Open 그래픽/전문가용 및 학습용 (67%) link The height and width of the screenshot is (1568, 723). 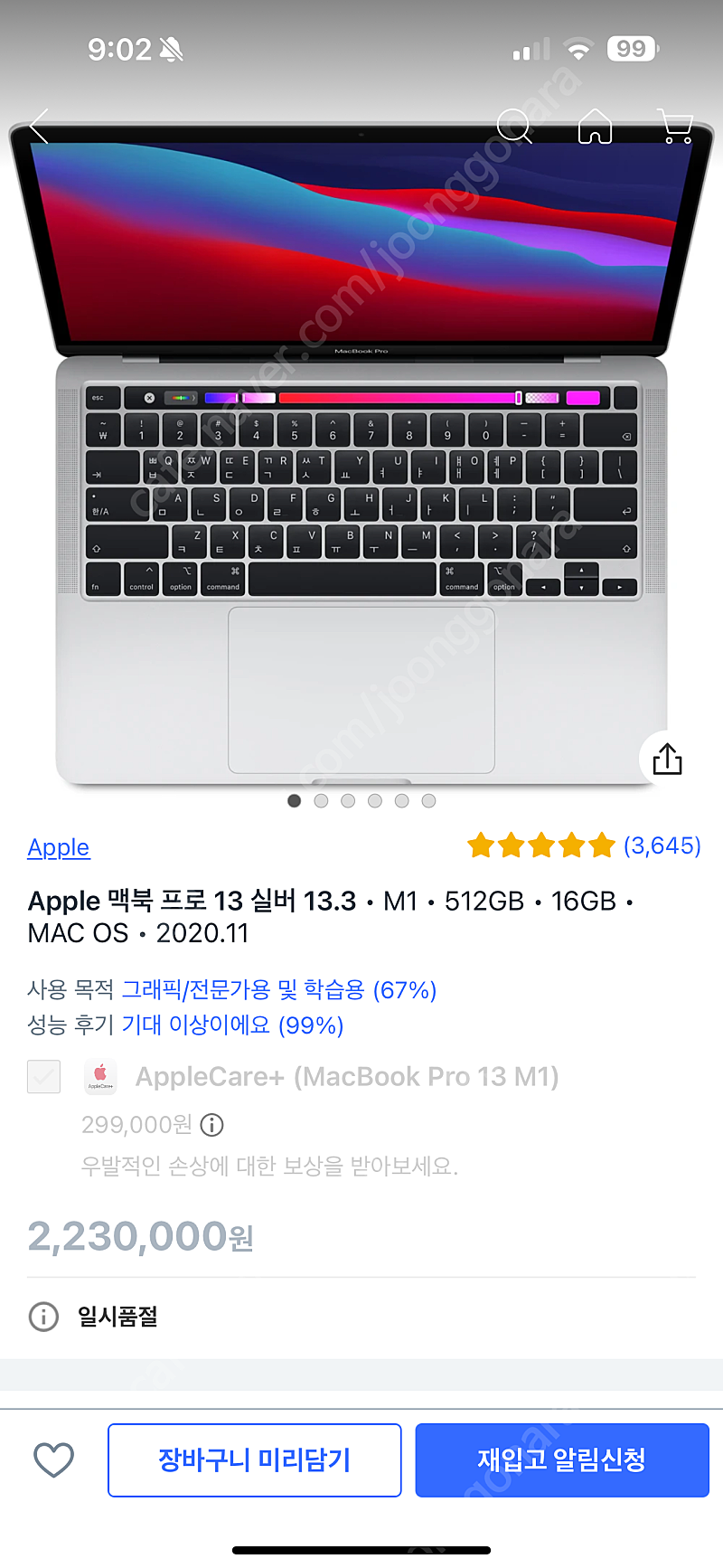point(278,989)
